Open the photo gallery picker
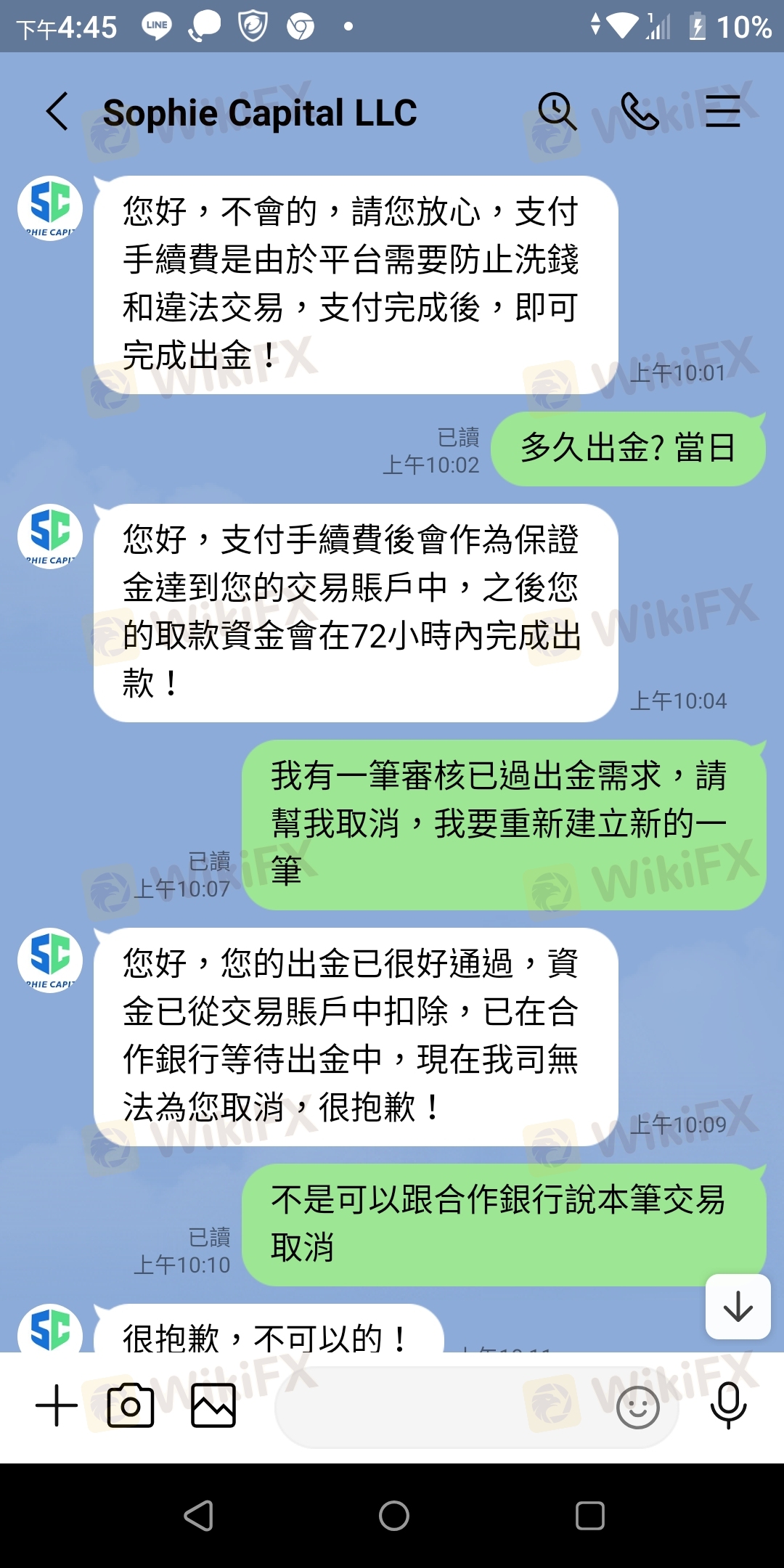Viewport: 784px width, 1568px height. point(213,1405)
